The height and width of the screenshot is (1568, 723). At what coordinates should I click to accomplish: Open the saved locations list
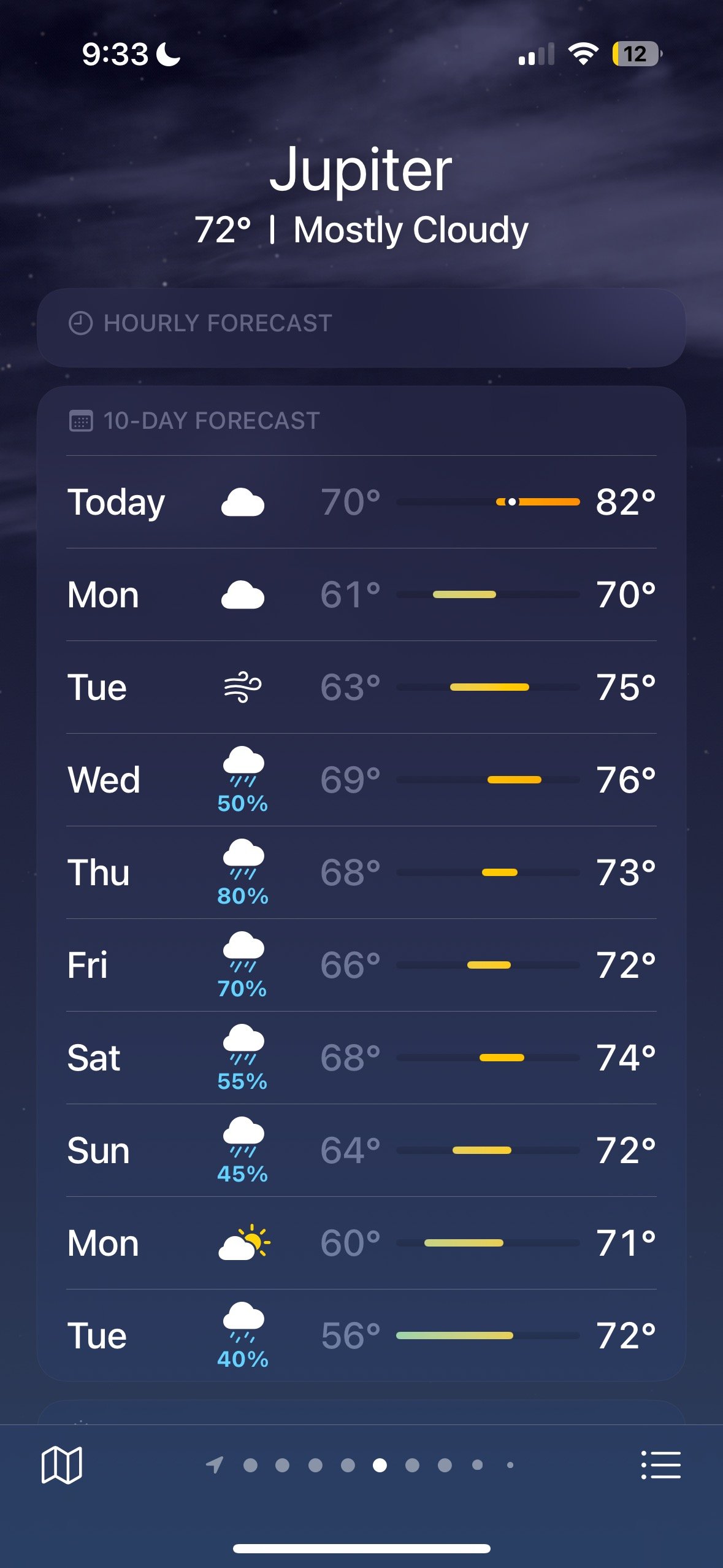pyautogui.click(x=660, y=1465)
